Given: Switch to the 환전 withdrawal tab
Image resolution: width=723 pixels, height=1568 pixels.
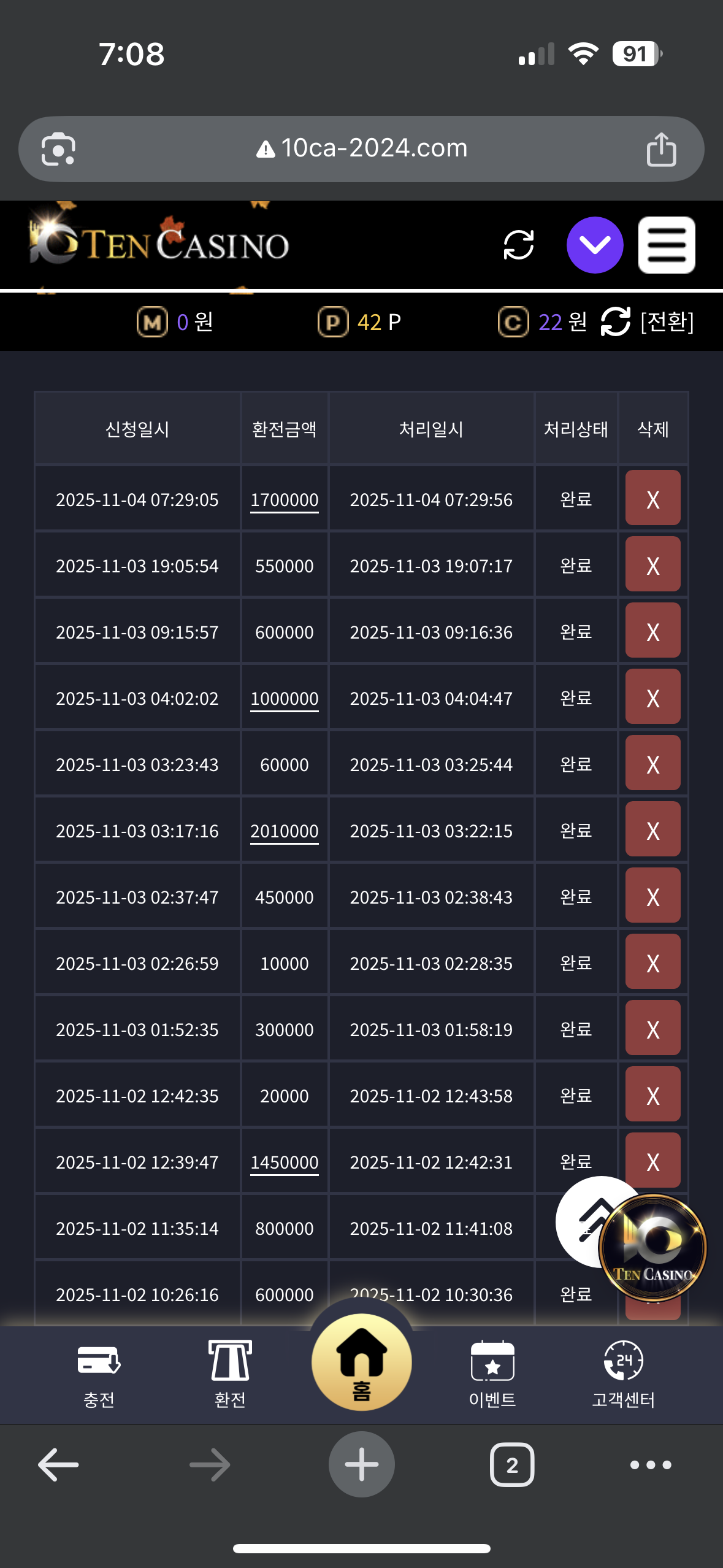Looking at the screenshot, I should click(230, 1374).
